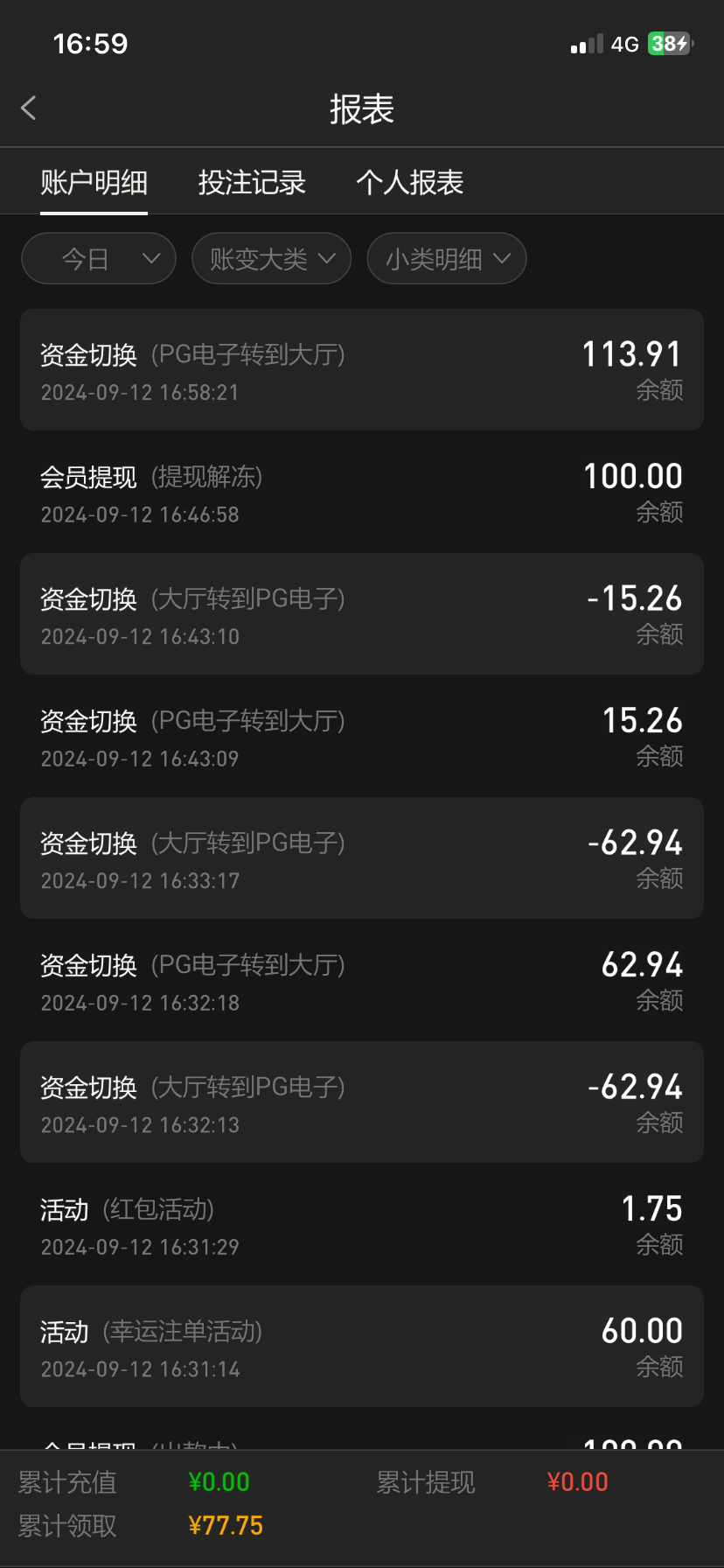Switch to the 个人报表 tab
724x1568 pixels.
[x=409, y=182]
